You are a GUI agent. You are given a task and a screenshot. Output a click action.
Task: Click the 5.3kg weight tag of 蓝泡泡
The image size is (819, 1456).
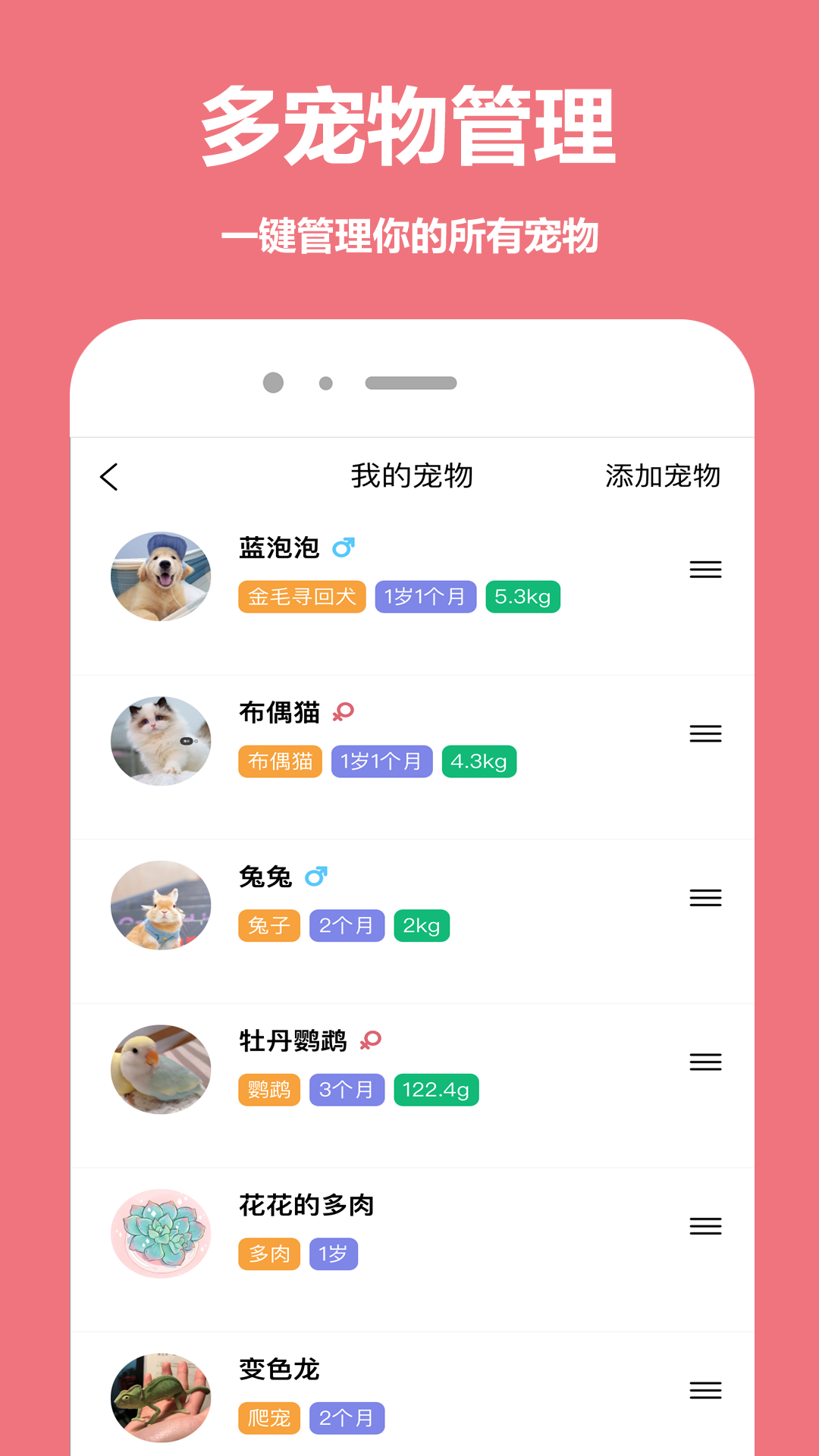[x=523, y=597]
